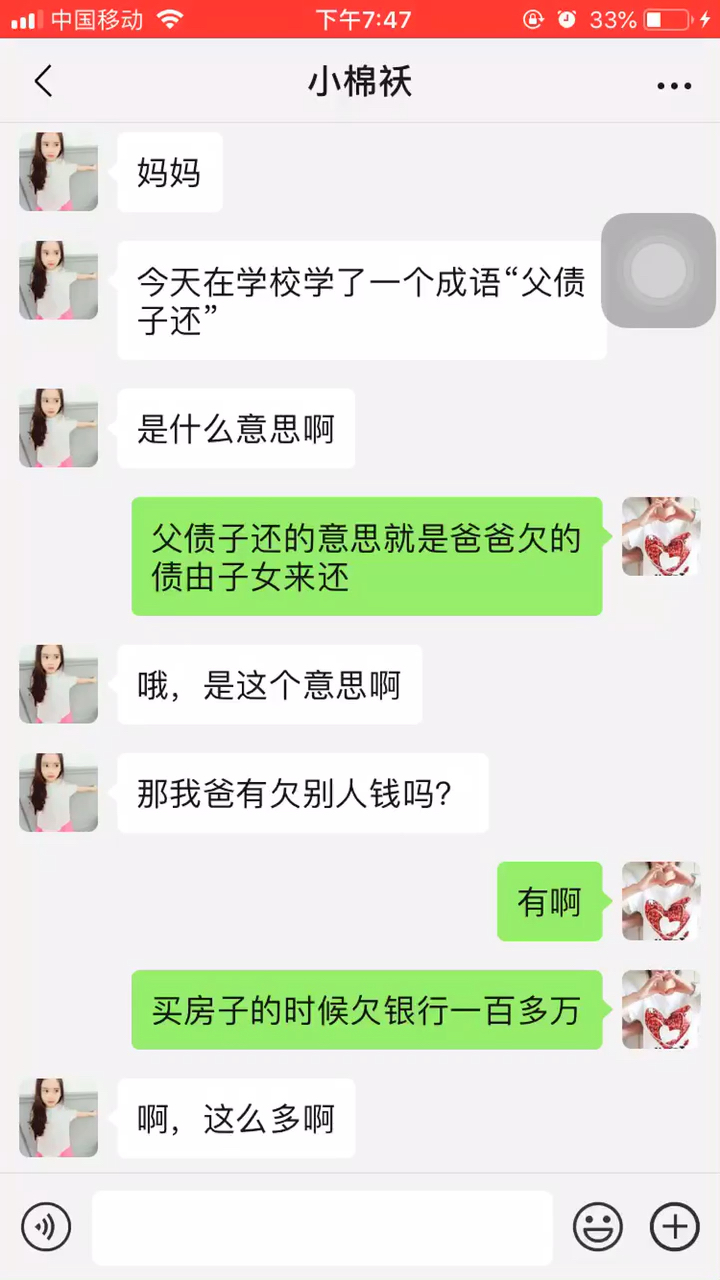Tap 小棉袄's avatar next to the 妈妈 message
Screen dimensions: 720x1280
click(x=57, y=172)
